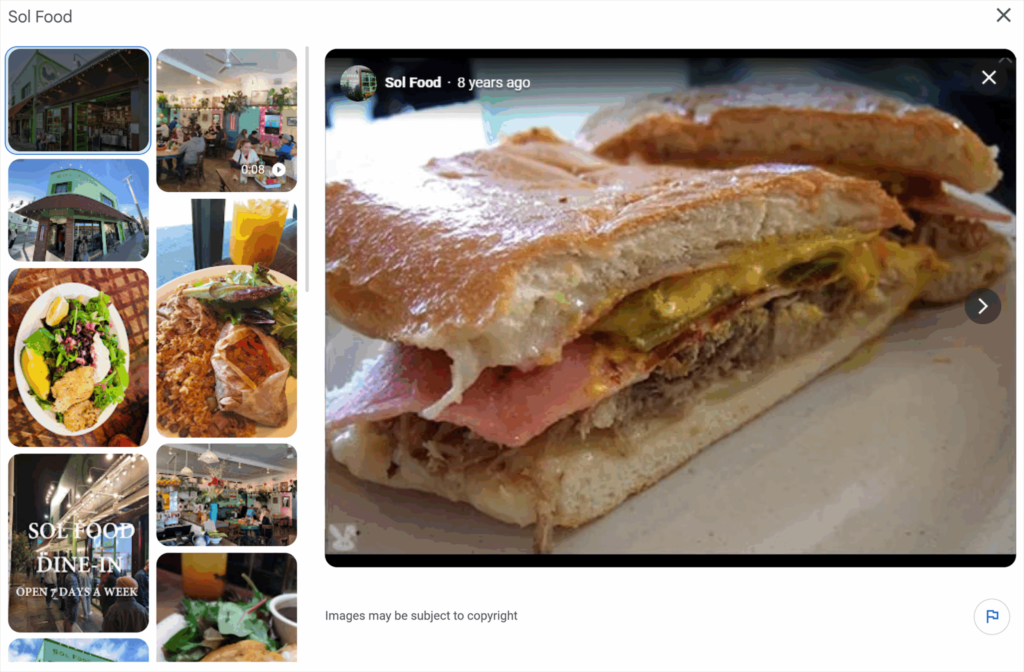View the salad with egg photo
The image size is (1024, 672).
click(x=78, y=357)
